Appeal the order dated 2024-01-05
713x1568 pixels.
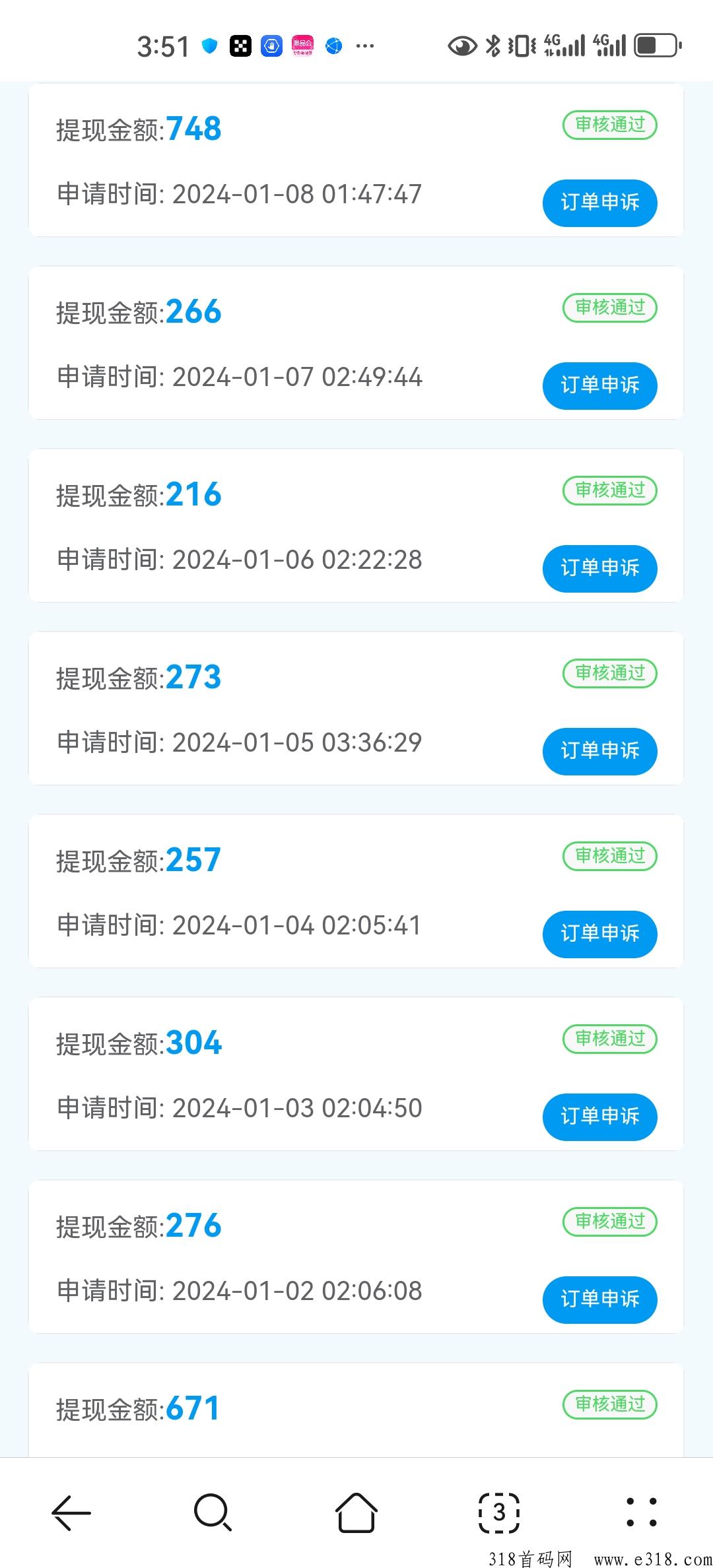tap(599, 751)
